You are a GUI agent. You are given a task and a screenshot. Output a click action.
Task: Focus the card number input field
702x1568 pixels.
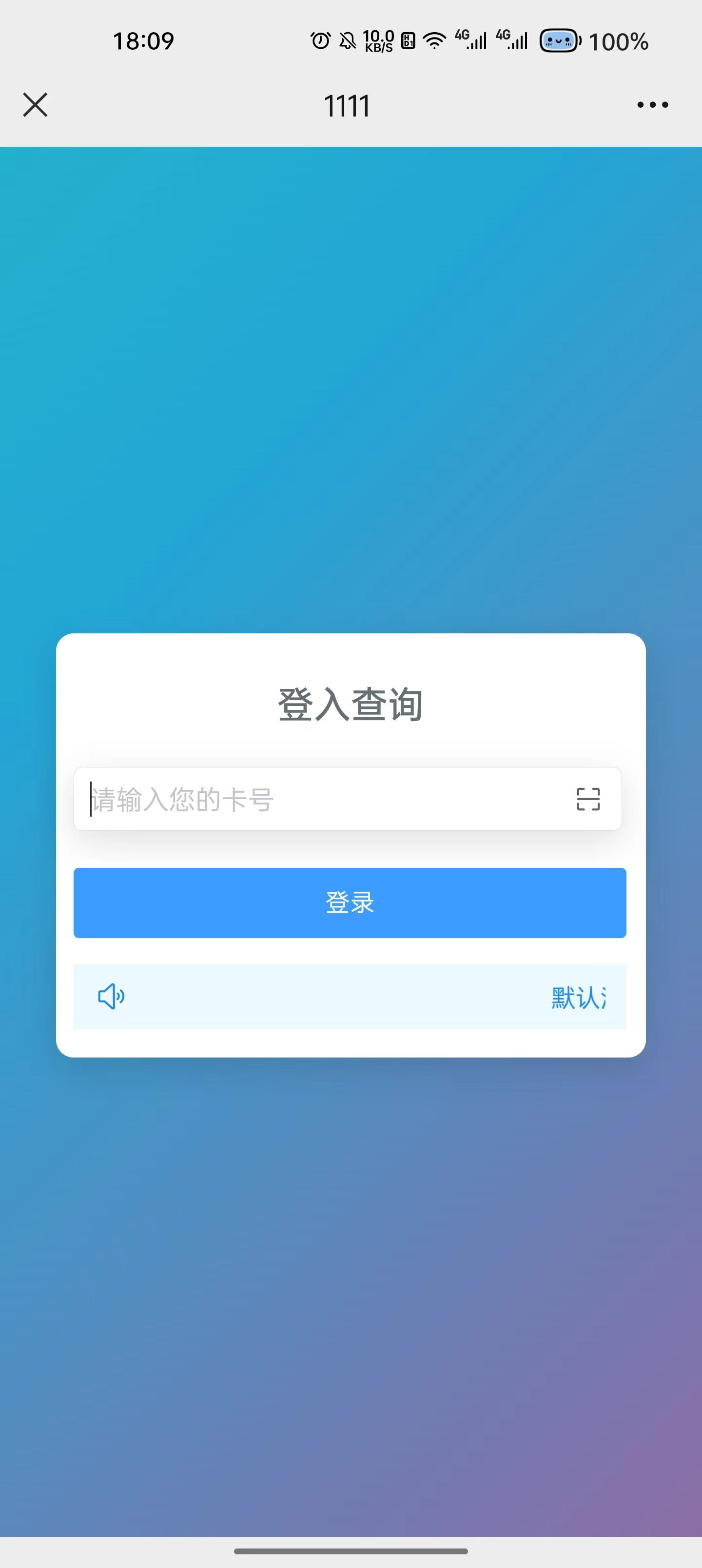[x=323, y=799]
